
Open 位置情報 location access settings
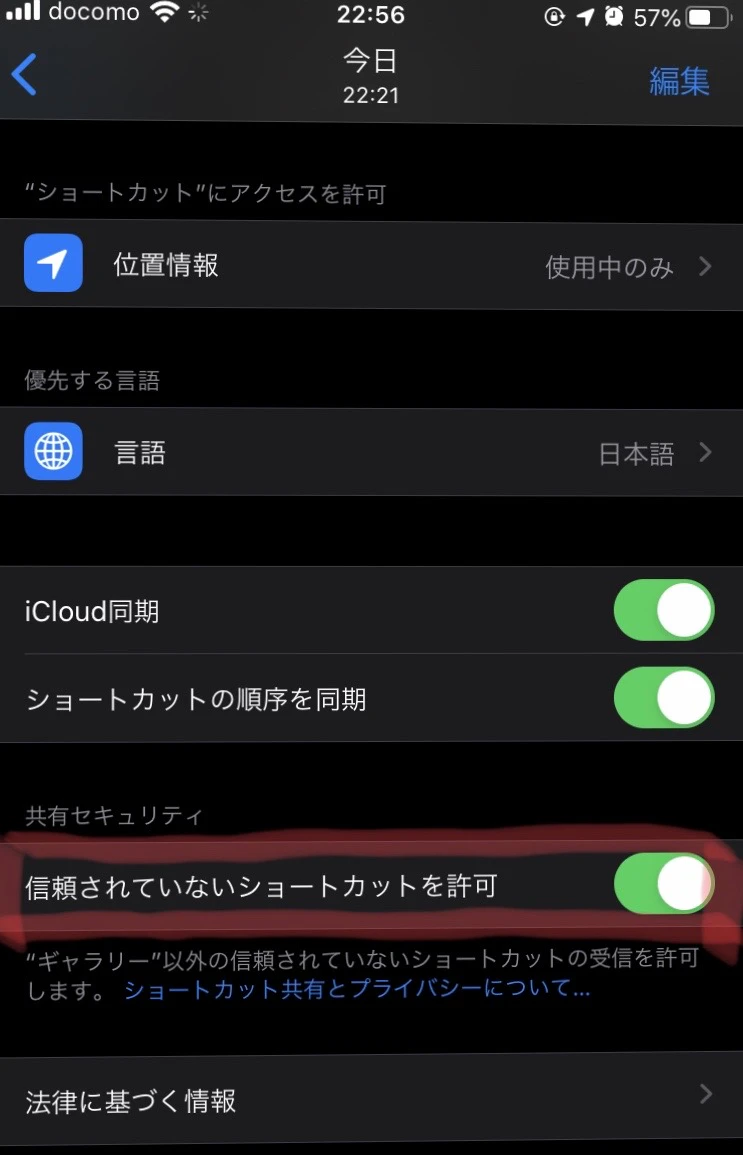coord(371,265)
